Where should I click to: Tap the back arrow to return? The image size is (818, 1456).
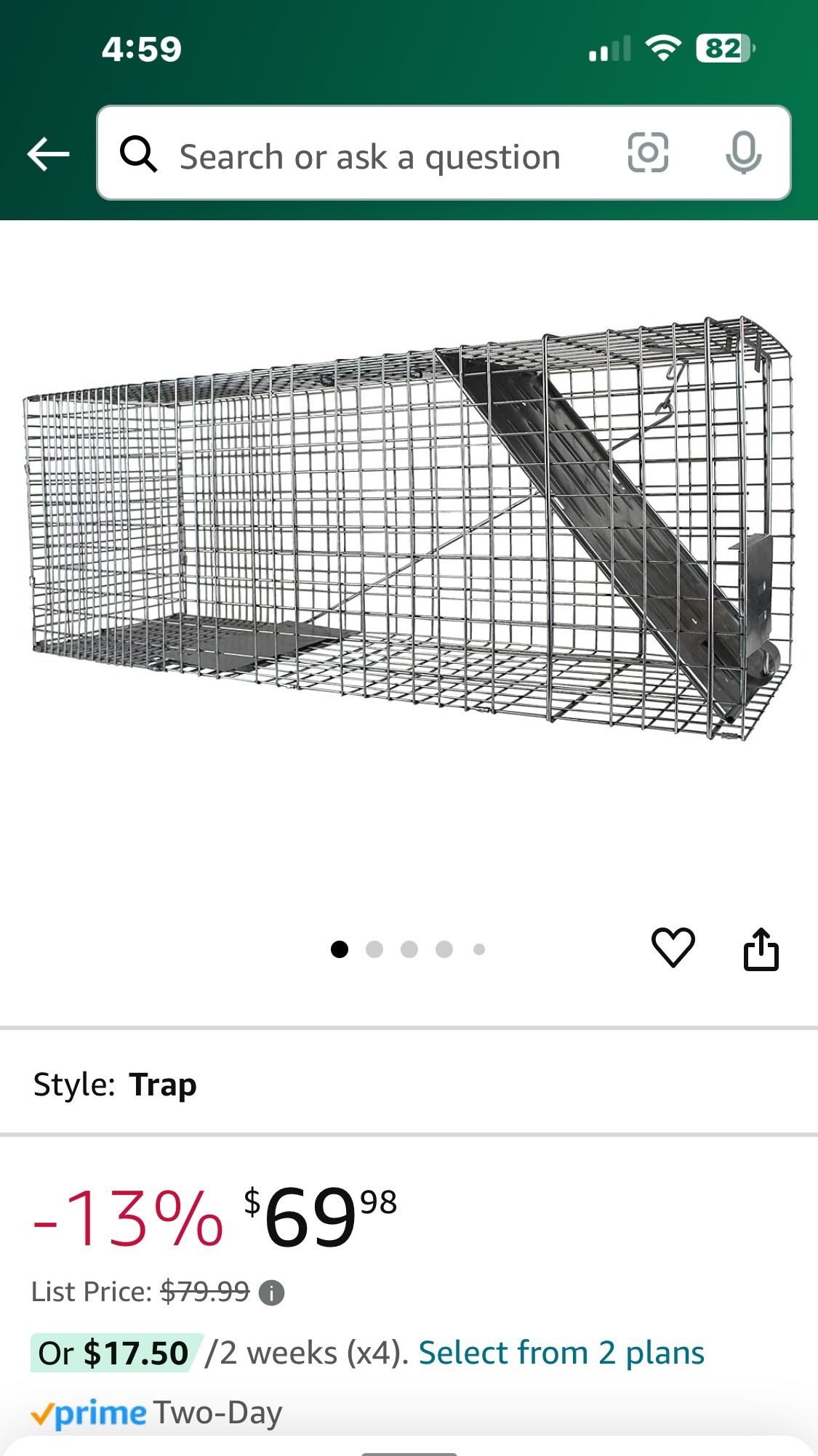tap(47, 153)
